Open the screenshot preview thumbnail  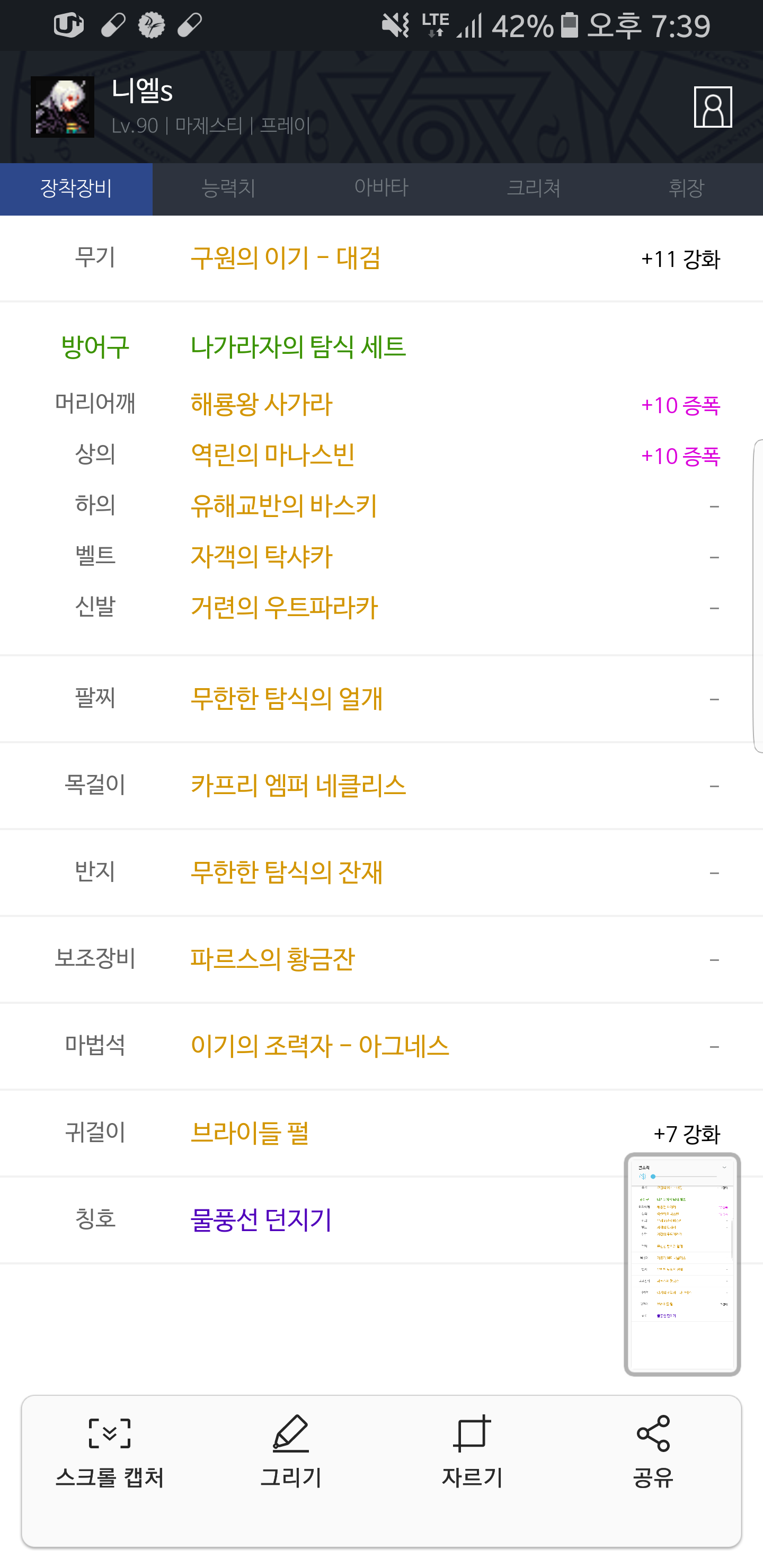click(x=682, y=1263)
